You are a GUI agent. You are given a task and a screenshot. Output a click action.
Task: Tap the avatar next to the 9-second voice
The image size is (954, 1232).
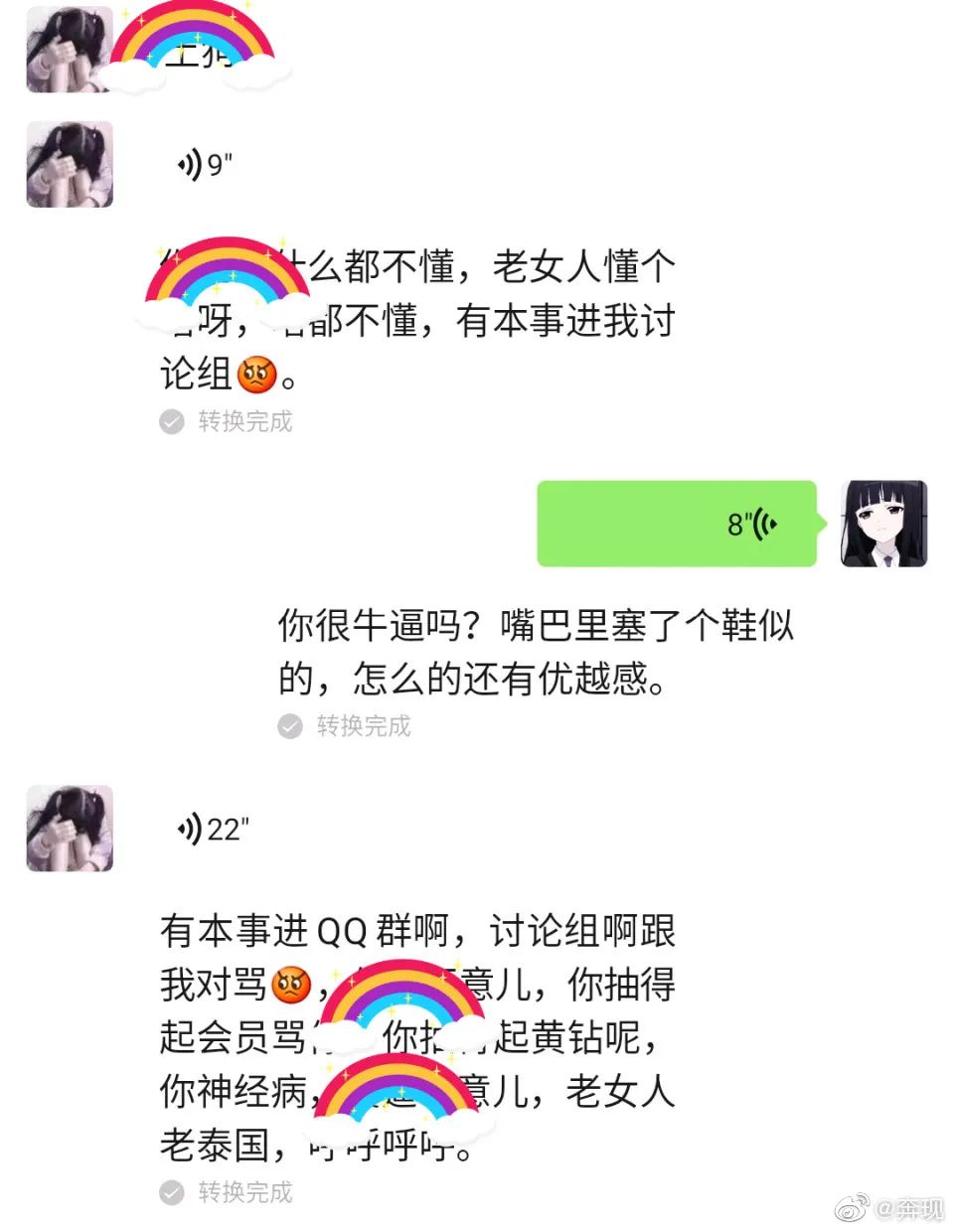(x=70, y=165)
